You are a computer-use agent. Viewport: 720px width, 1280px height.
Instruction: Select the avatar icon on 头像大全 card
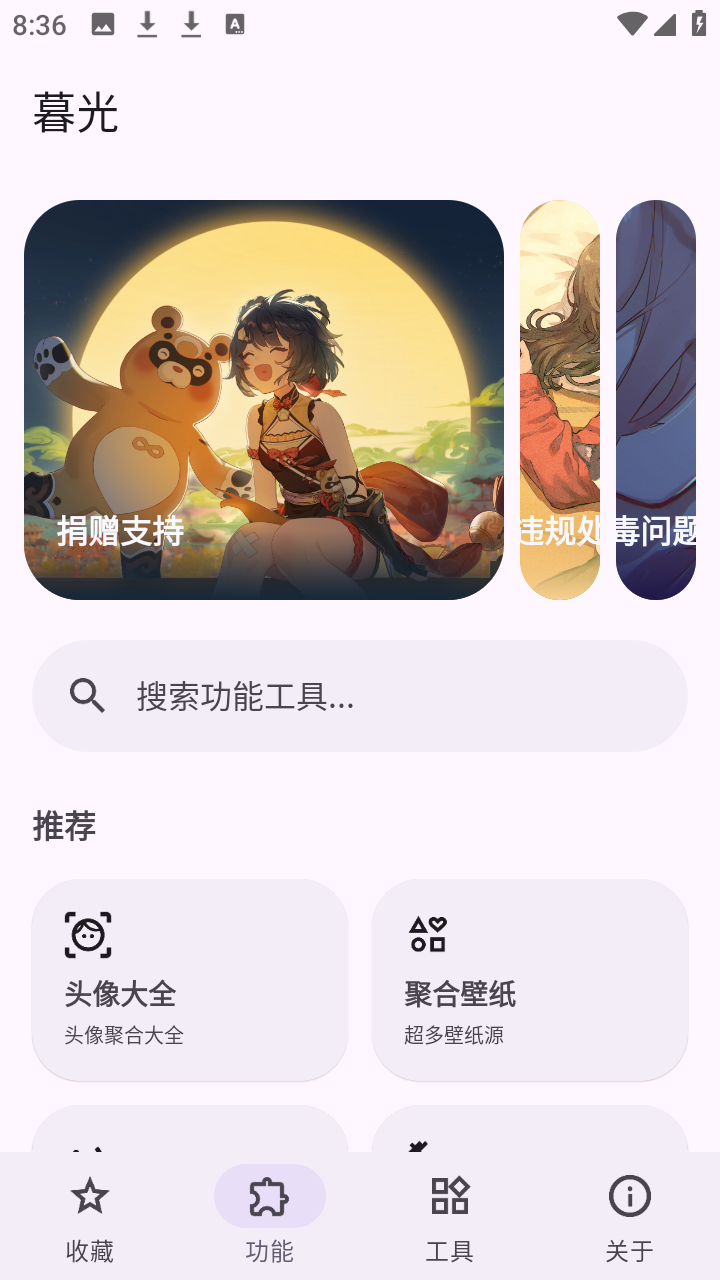tap(90, 936)
